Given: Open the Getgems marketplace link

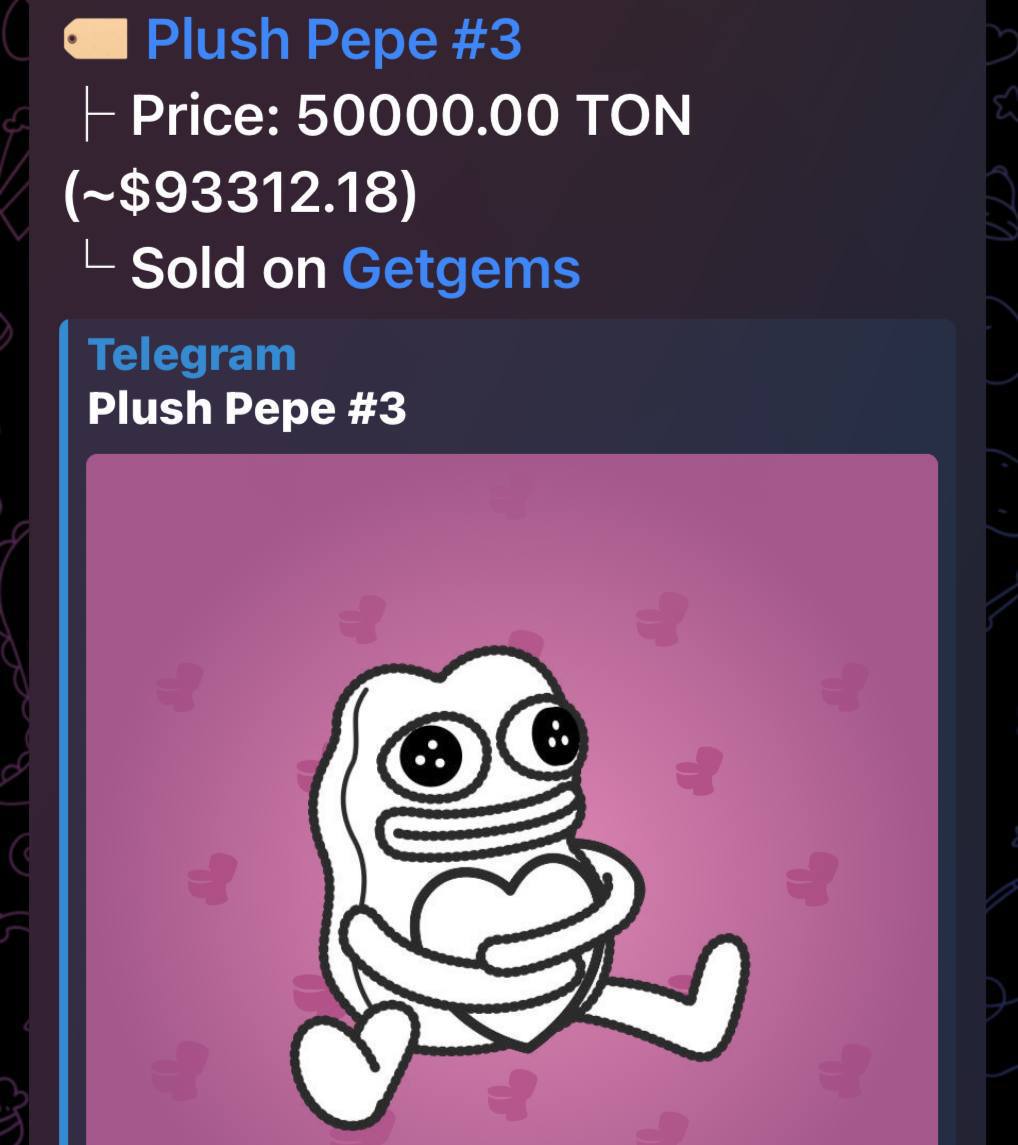Looking at the screenshot, I should (461, 268).
